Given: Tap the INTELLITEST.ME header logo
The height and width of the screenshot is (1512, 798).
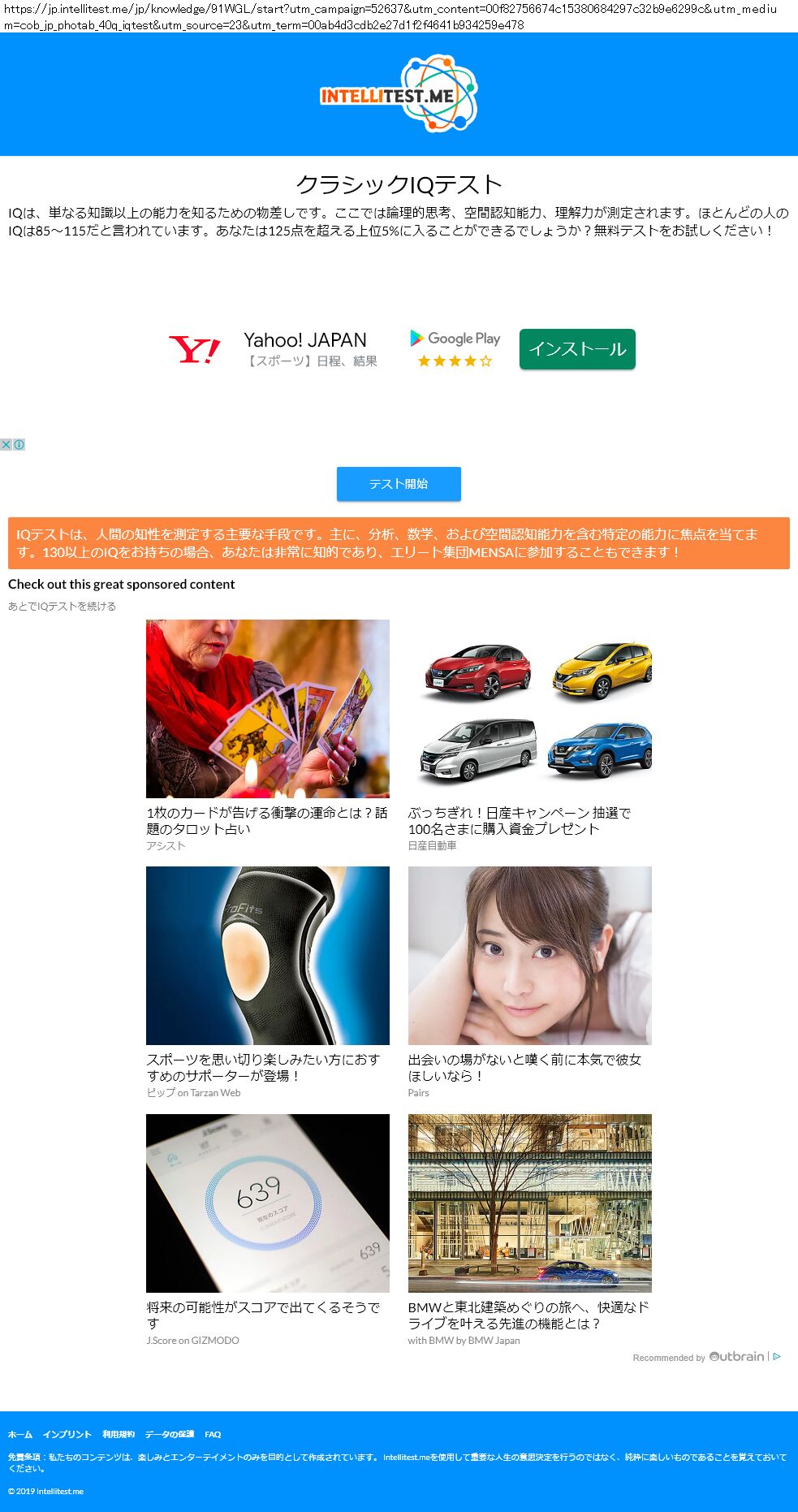Looking at the screenshot, I should pos(399,94).
